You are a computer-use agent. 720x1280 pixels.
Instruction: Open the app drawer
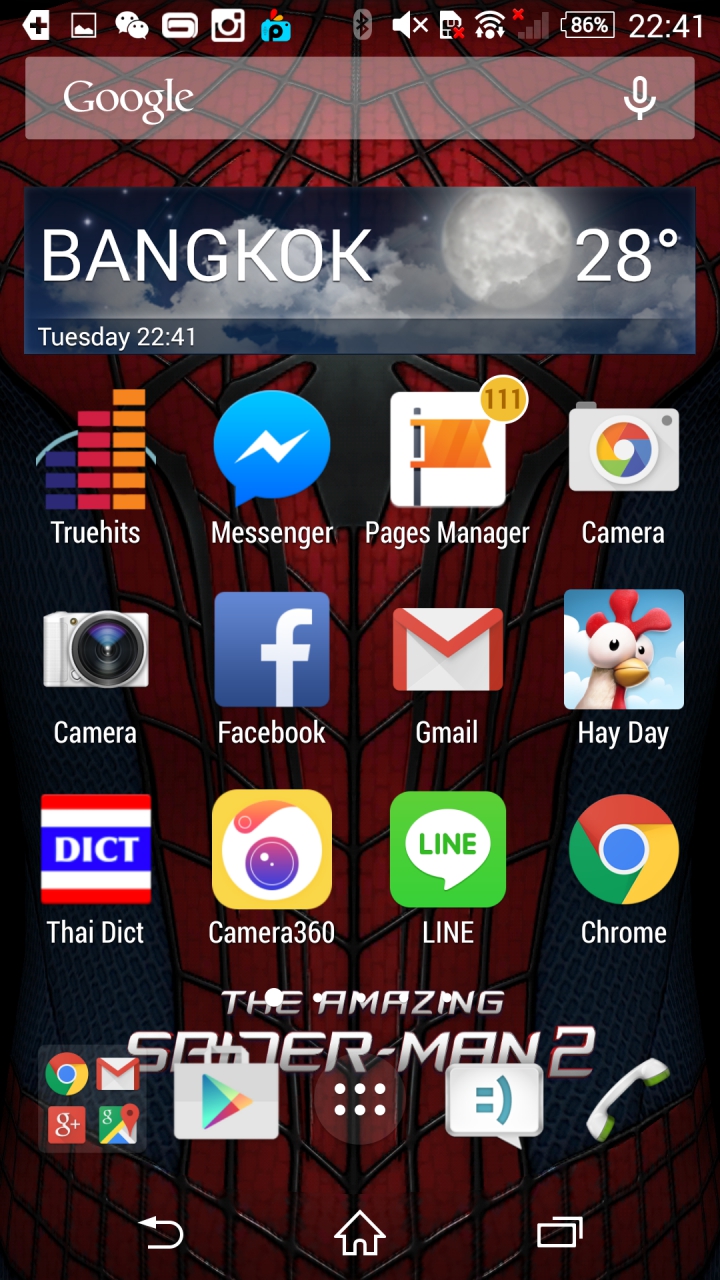click(x=360, y=1100)
